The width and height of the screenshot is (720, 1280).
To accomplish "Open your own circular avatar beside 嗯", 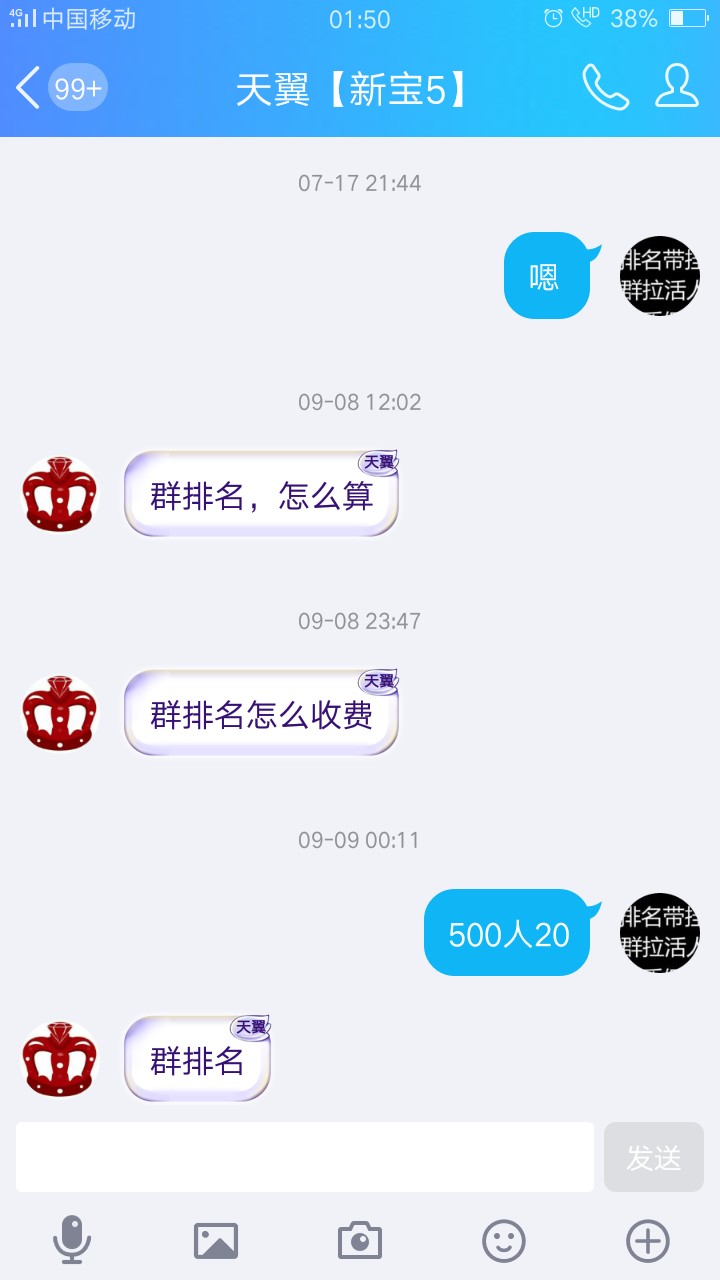I will pyautogui.click(x=659, y=276).
